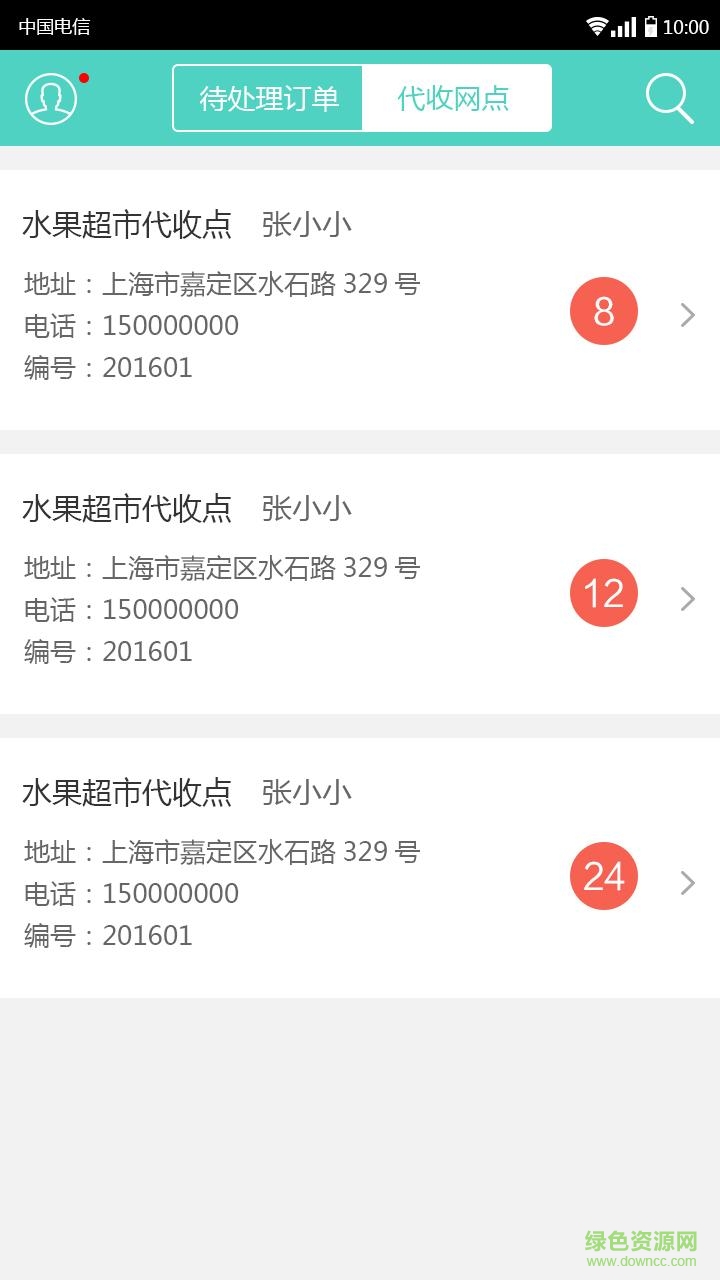This screenshot has height=1280, width=720.
Task: Tap the red badge showing 12 pending orders
Action: pyautogui.click(x=603, y=593)
